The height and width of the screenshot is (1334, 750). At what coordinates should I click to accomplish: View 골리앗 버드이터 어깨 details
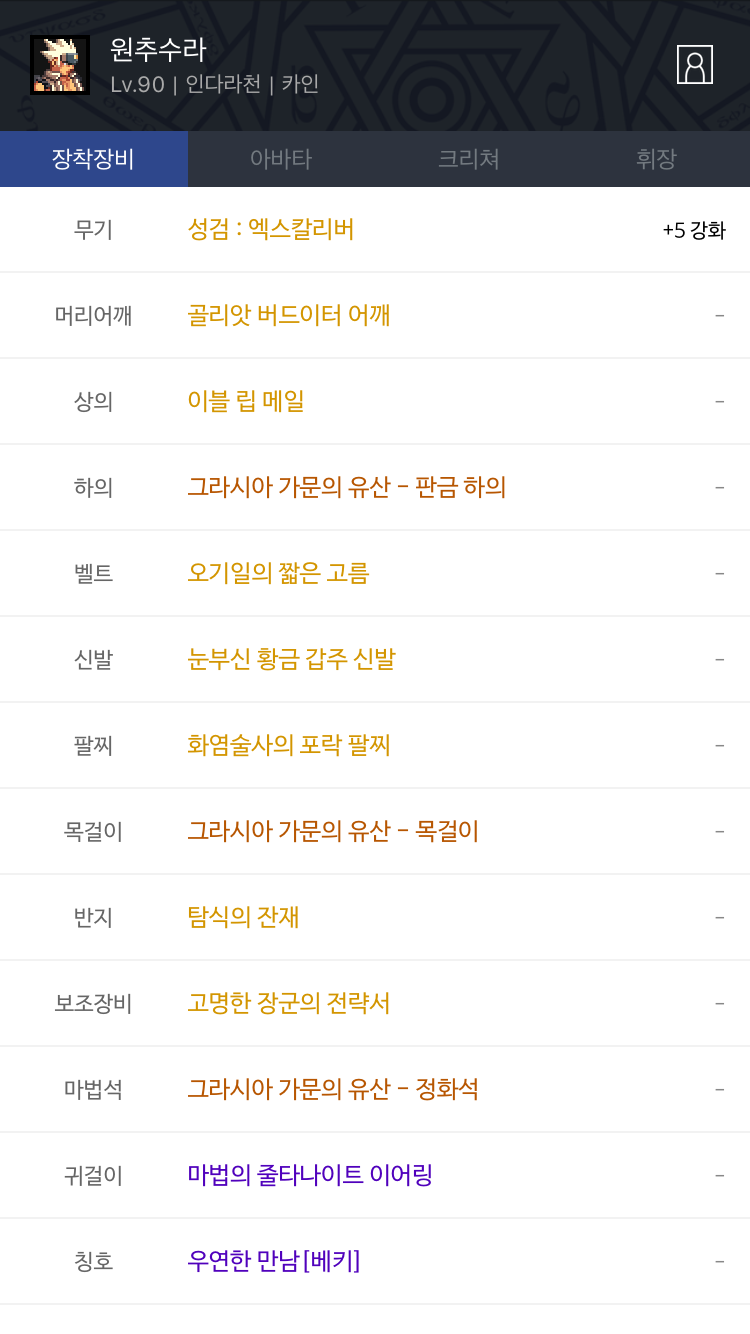(289, 316)
